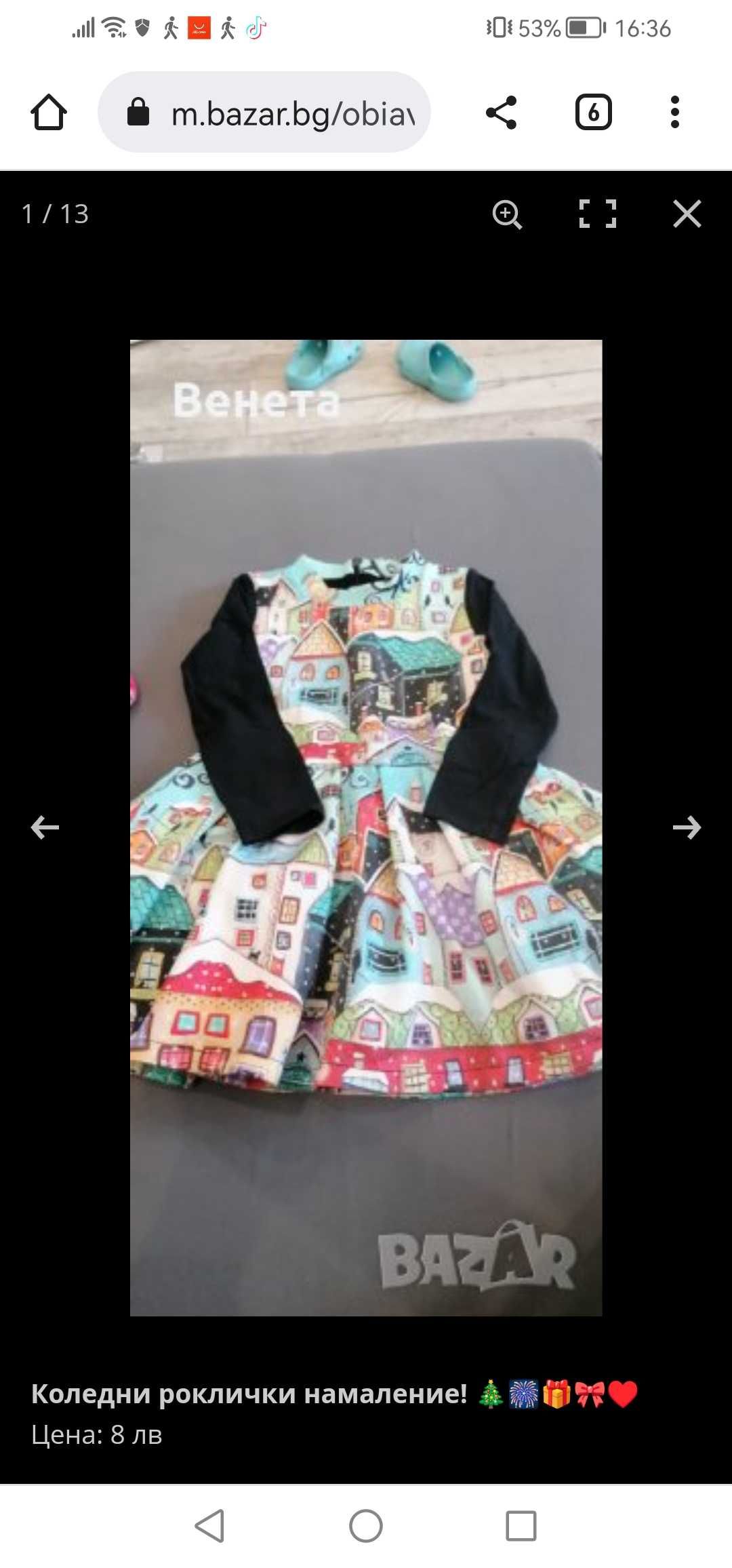Open recent apps from navigation bar

(521, 1526)
